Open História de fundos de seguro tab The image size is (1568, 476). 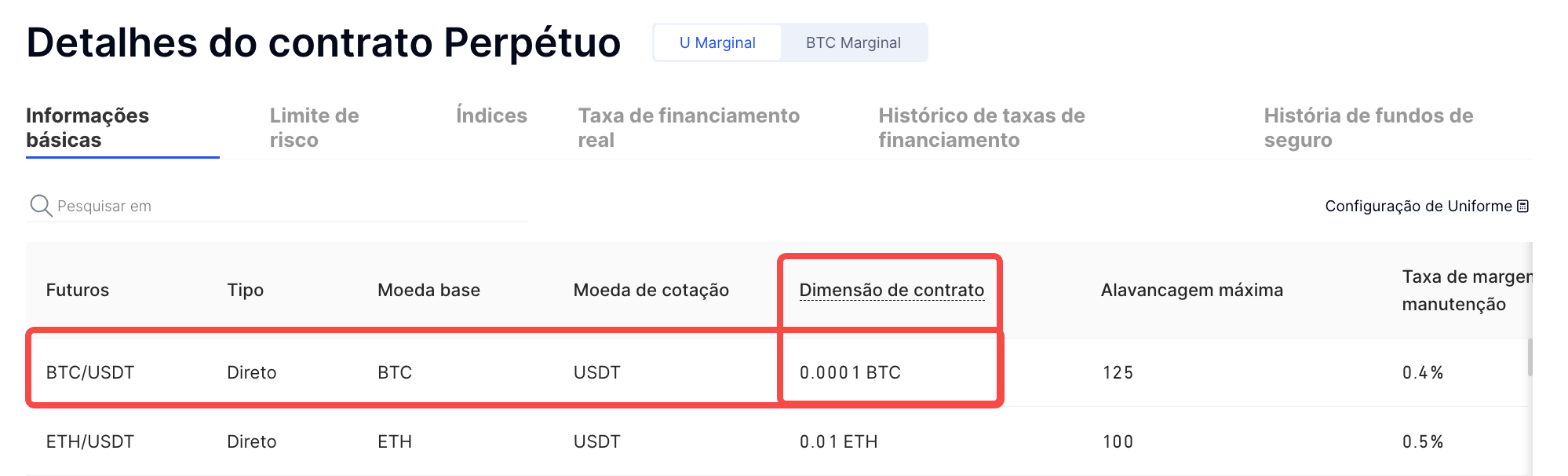pos(1368,127)
